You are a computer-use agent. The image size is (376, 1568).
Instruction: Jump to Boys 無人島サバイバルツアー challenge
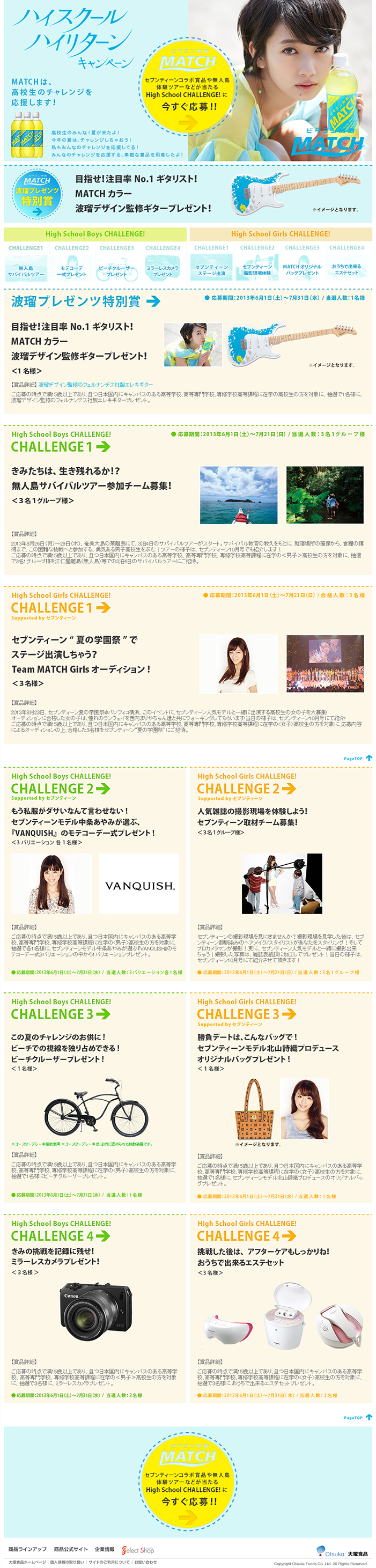pos(26,265)
